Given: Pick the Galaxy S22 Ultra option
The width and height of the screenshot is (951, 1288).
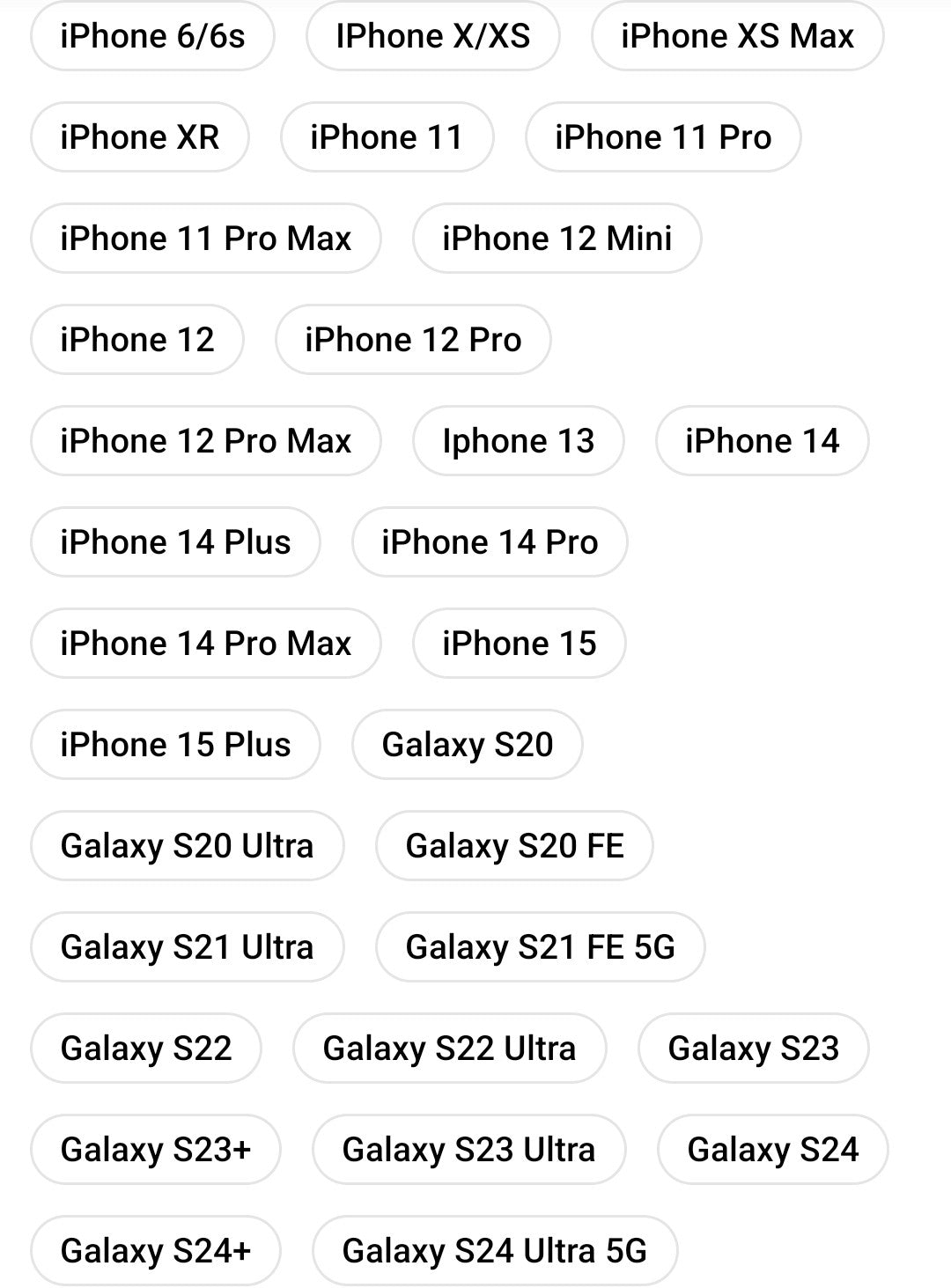Looking at the screenshot, I should [449, 1049].
